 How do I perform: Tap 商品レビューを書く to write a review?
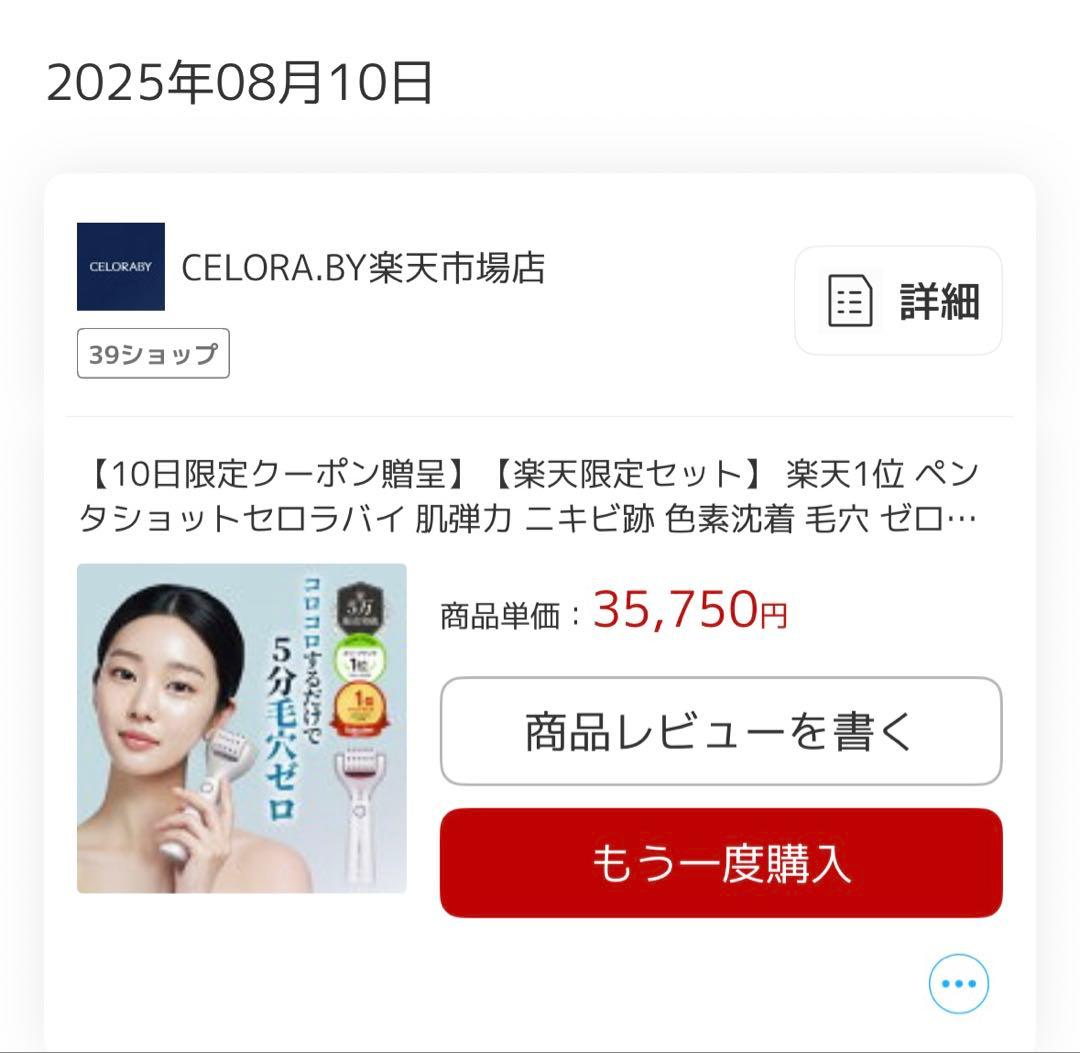click(x=720, y=731)
